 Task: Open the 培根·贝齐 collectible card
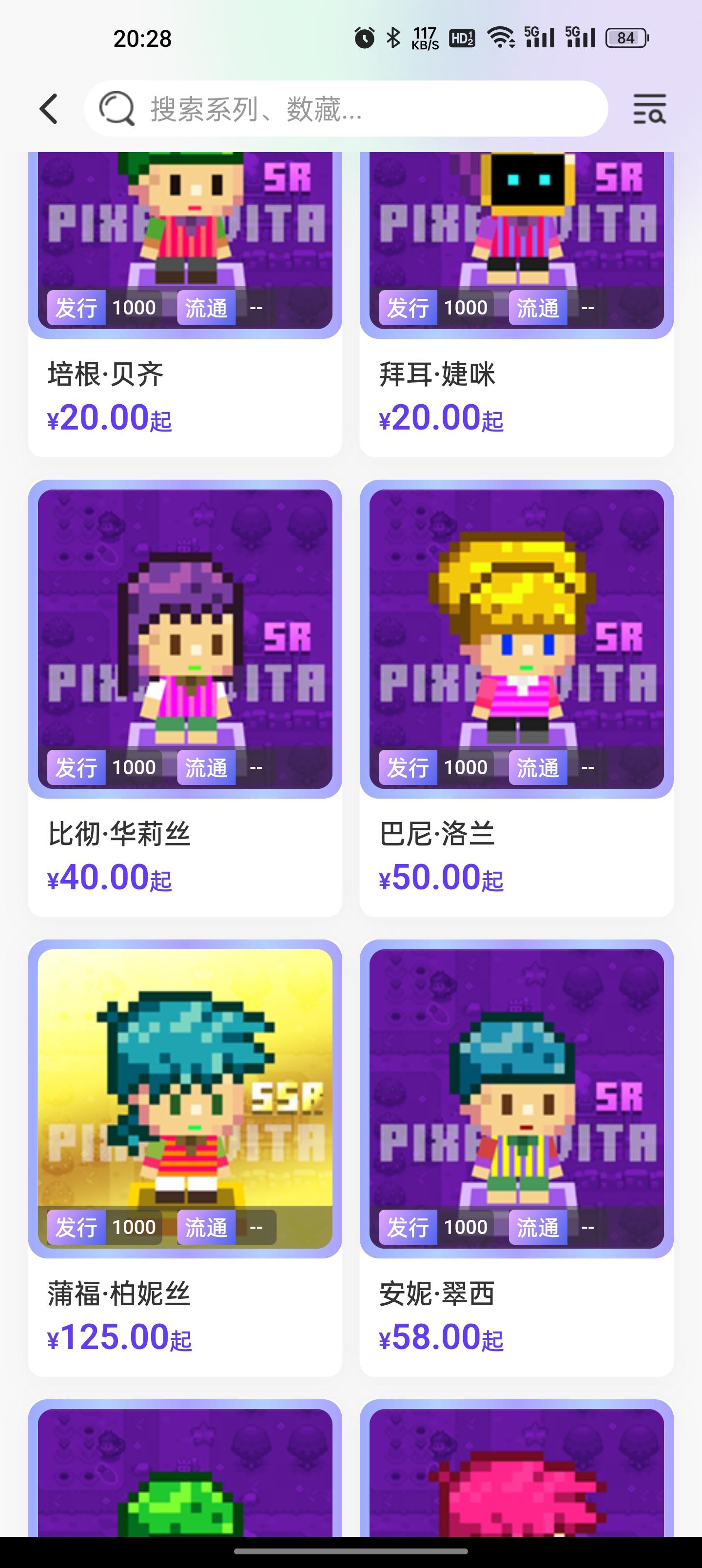(185, 304)
